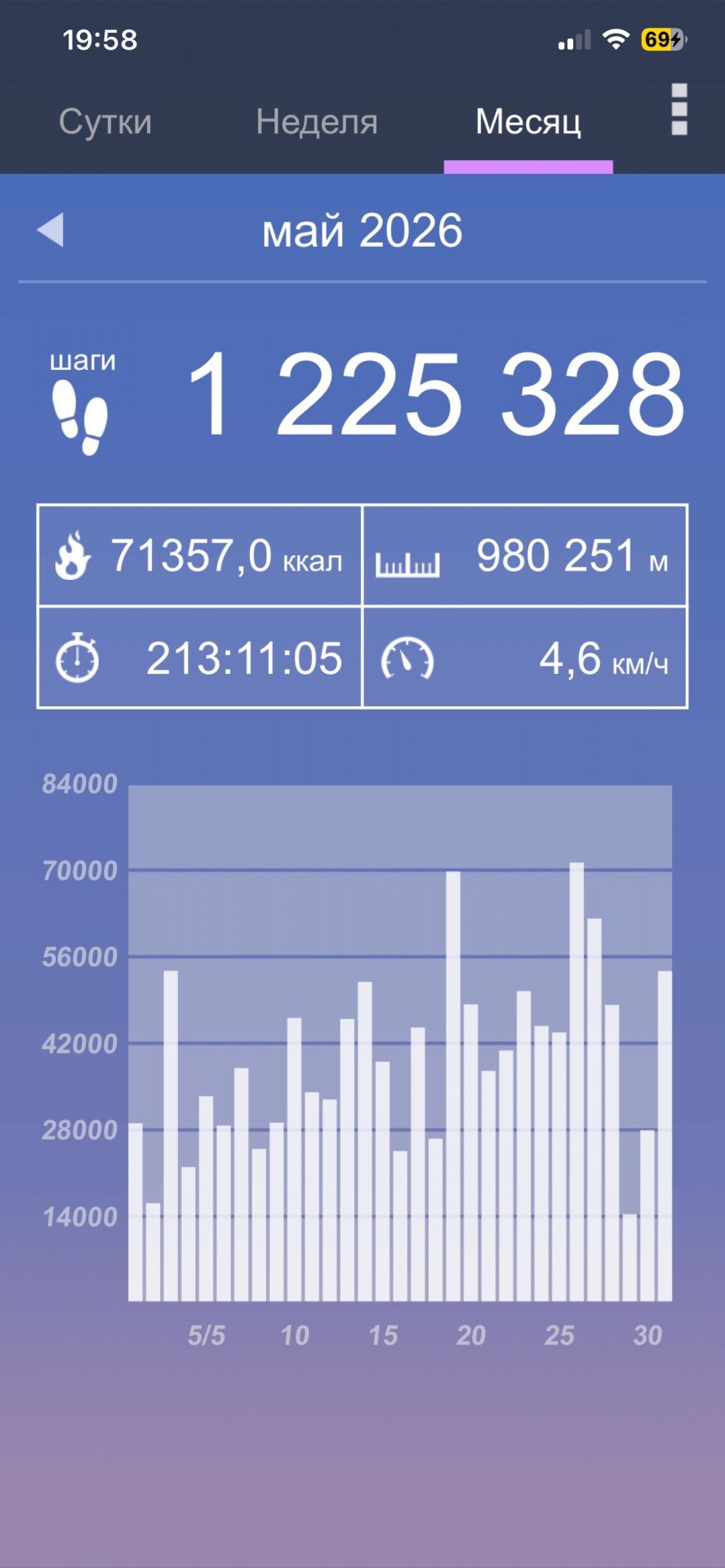Go to the previous month arrow
This screenshot has height=1568, width=725.
point(51,230)
